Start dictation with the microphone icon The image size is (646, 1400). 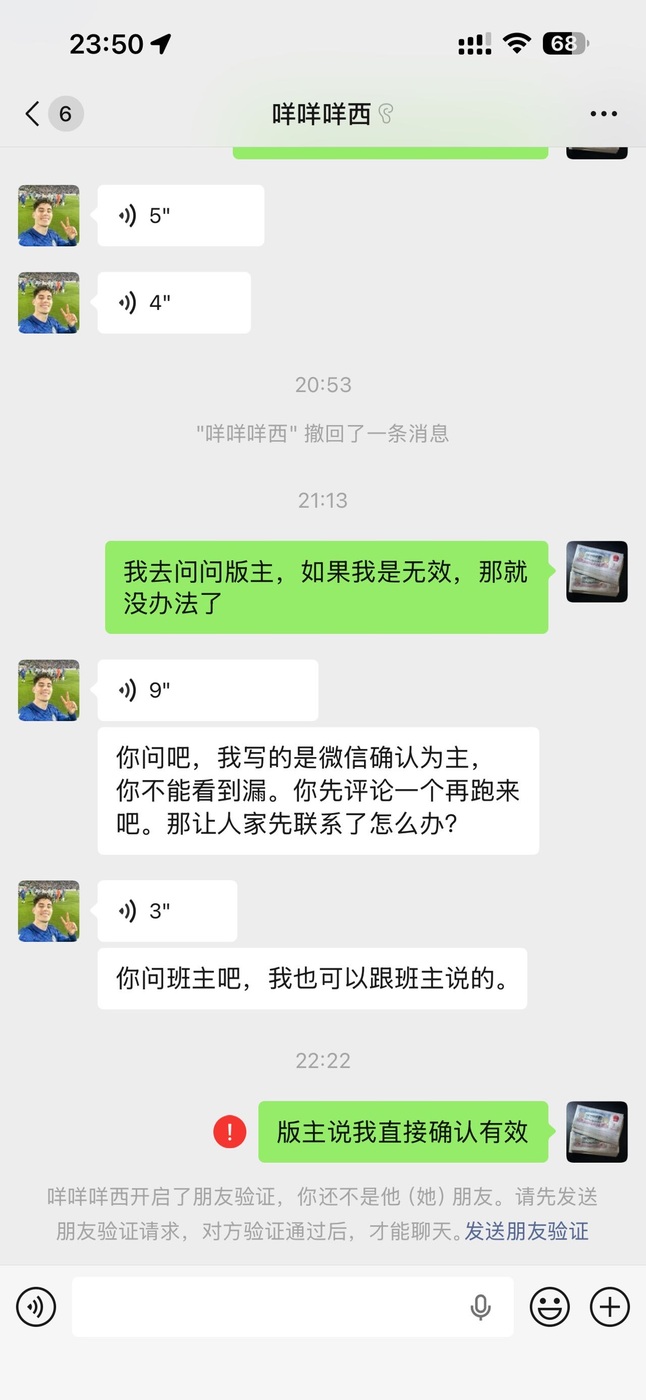point(481,1306)
